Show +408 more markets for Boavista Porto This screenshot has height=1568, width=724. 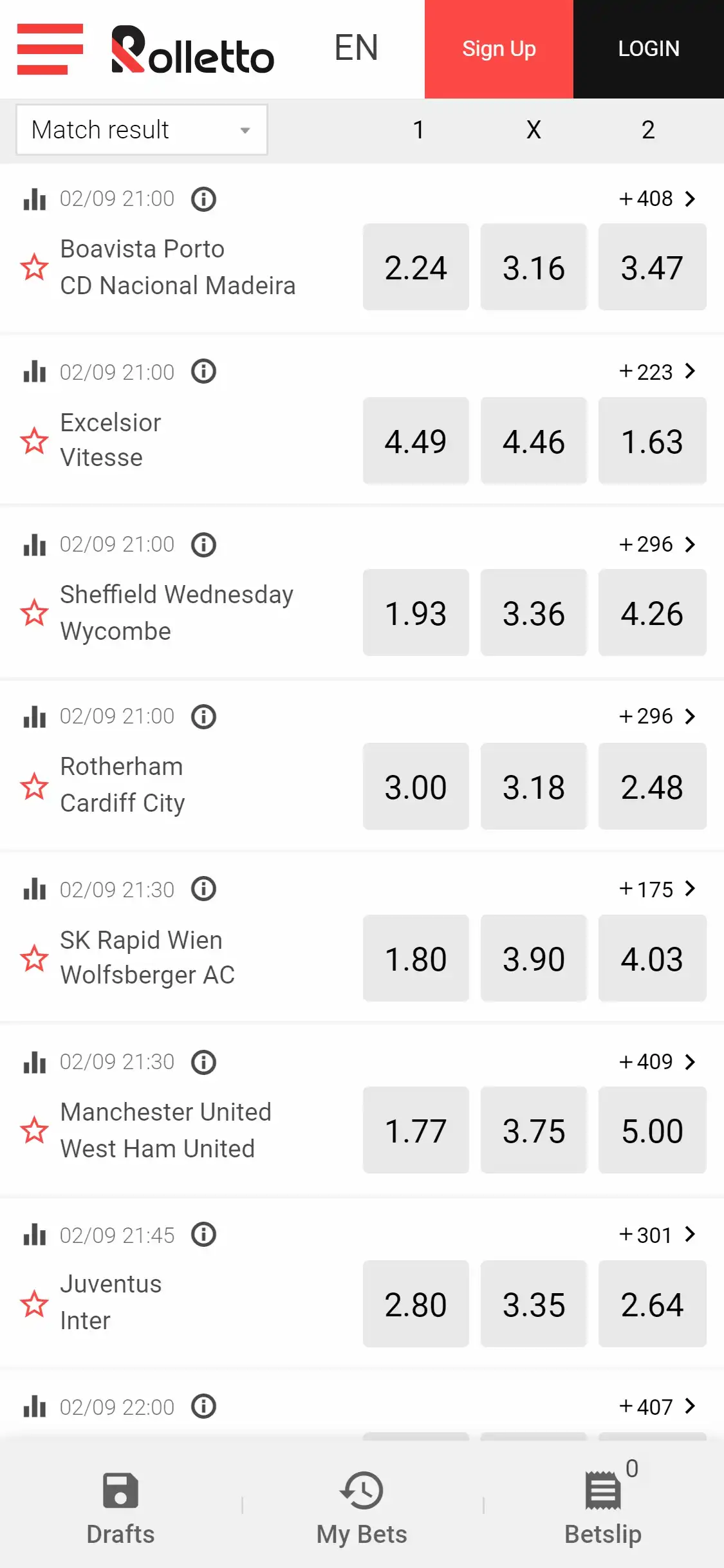coord(657,199)
